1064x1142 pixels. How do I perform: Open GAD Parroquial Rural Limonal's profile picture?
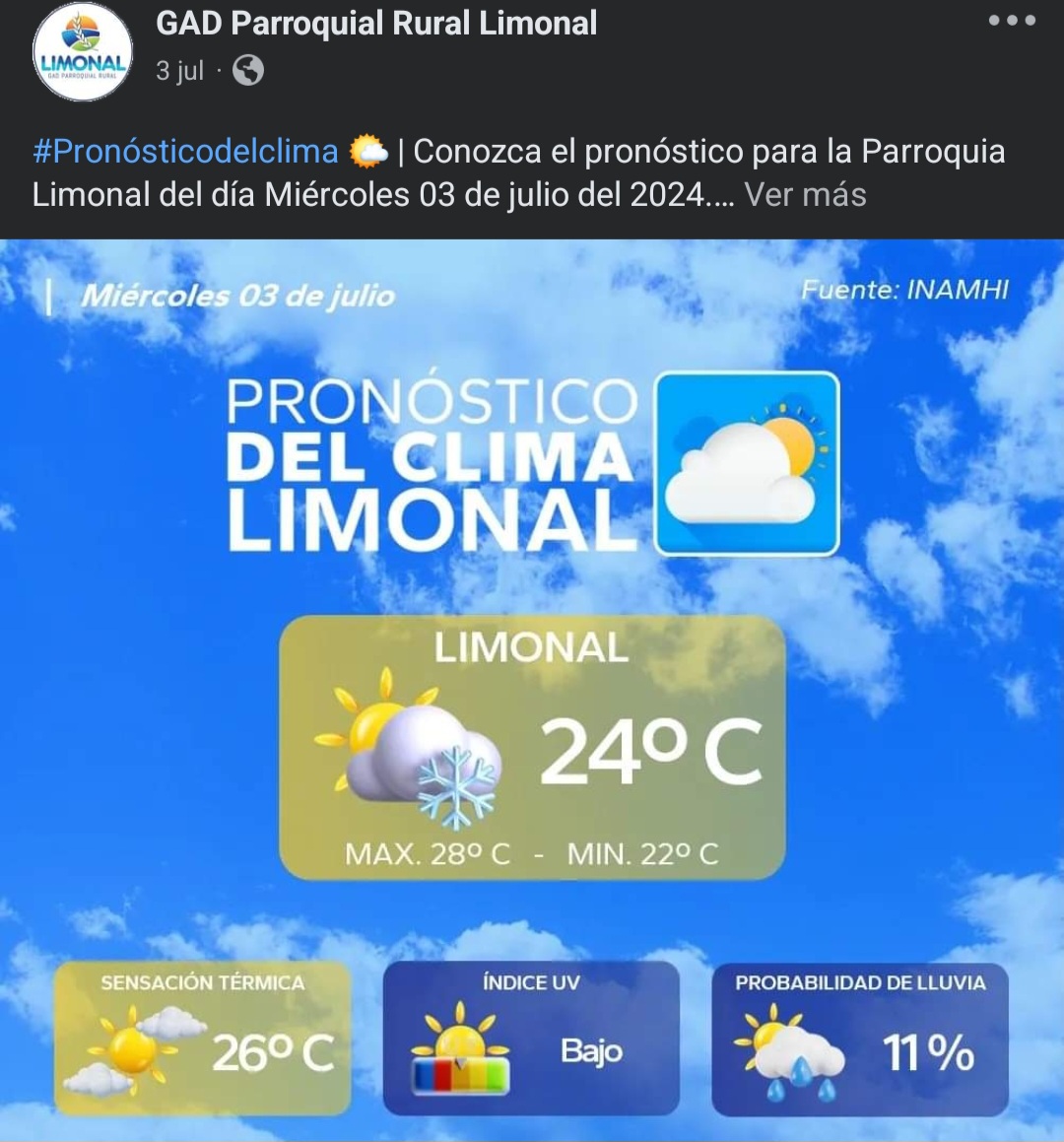pyautogui.click(x=83, y=53)
